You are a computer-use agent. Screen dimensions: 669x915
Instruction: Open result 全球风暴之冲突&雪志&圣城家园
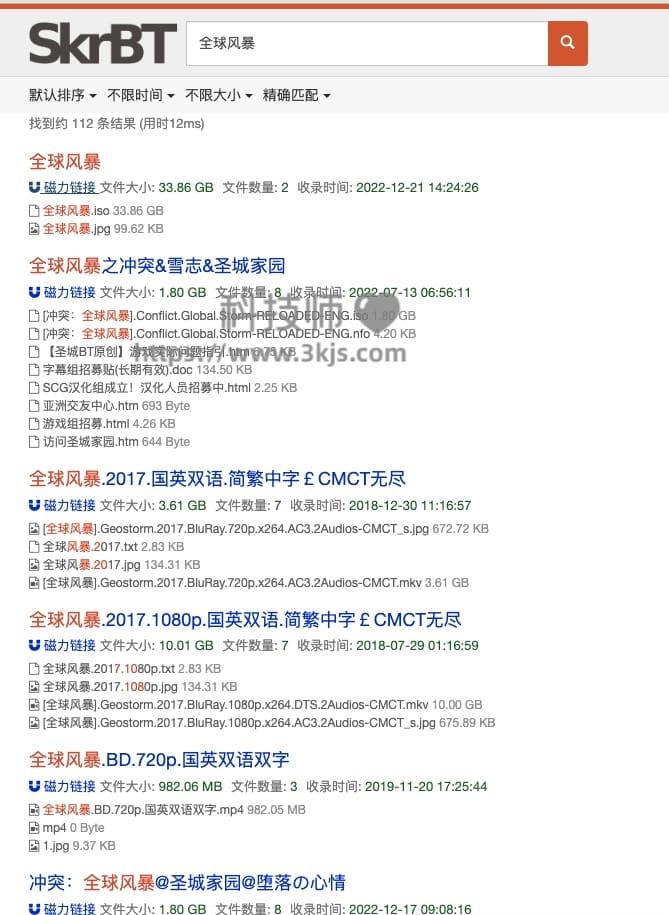click(x=157, y=266)
